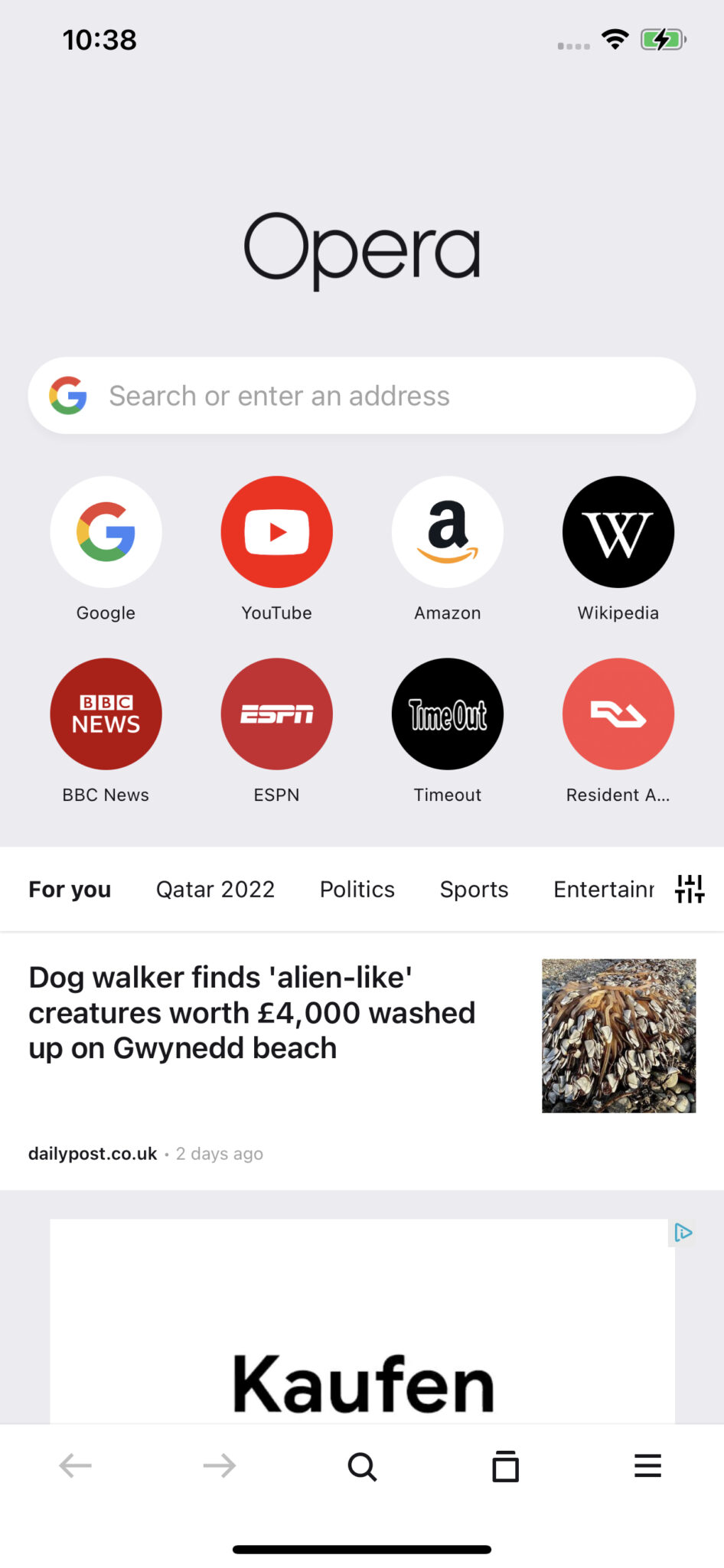724x1568 pixels.
Task: Switch to the Sports tab
Action: (x=474, y=889)
